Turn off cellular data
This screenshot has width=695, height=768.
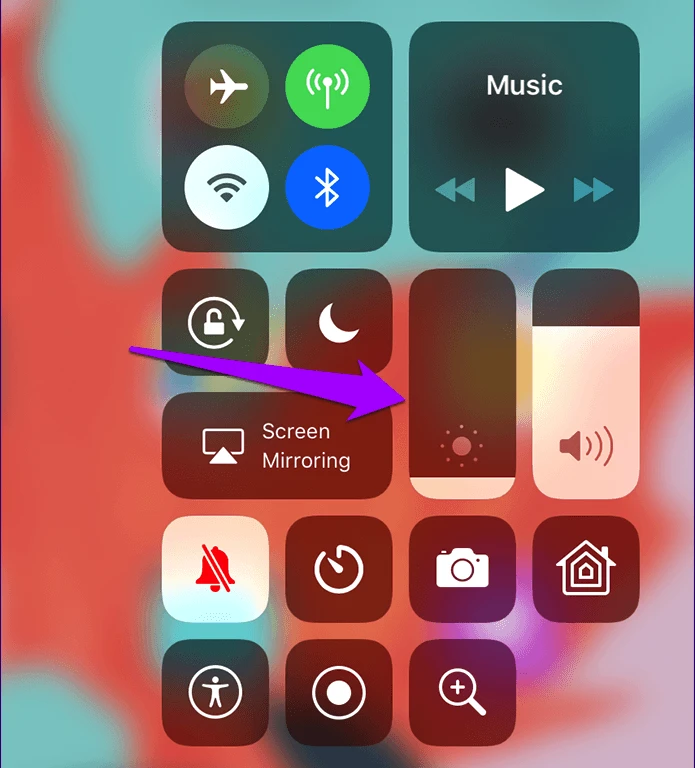[x=327, y=87]
